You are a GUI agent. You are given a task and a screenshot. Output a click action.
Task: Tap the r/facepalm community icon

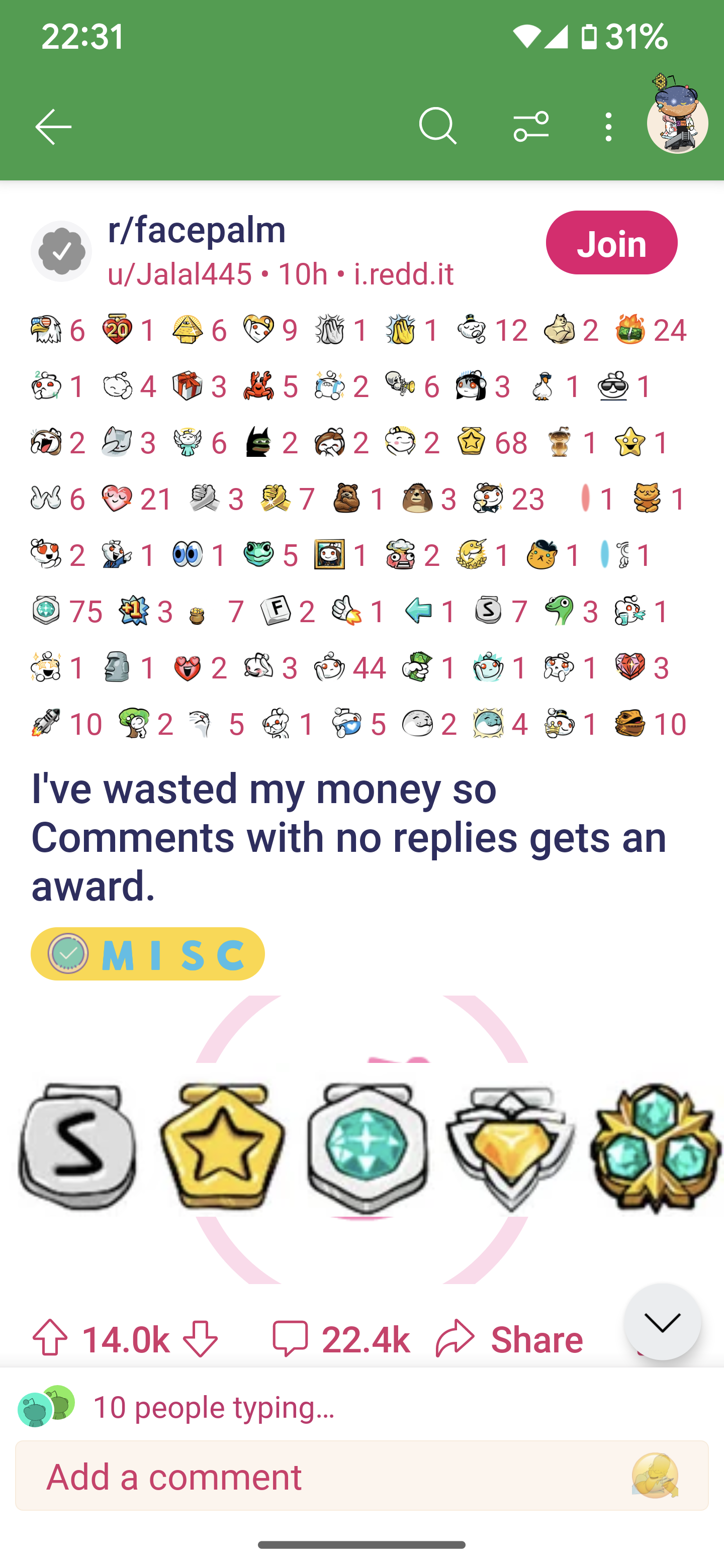point(61,251)
